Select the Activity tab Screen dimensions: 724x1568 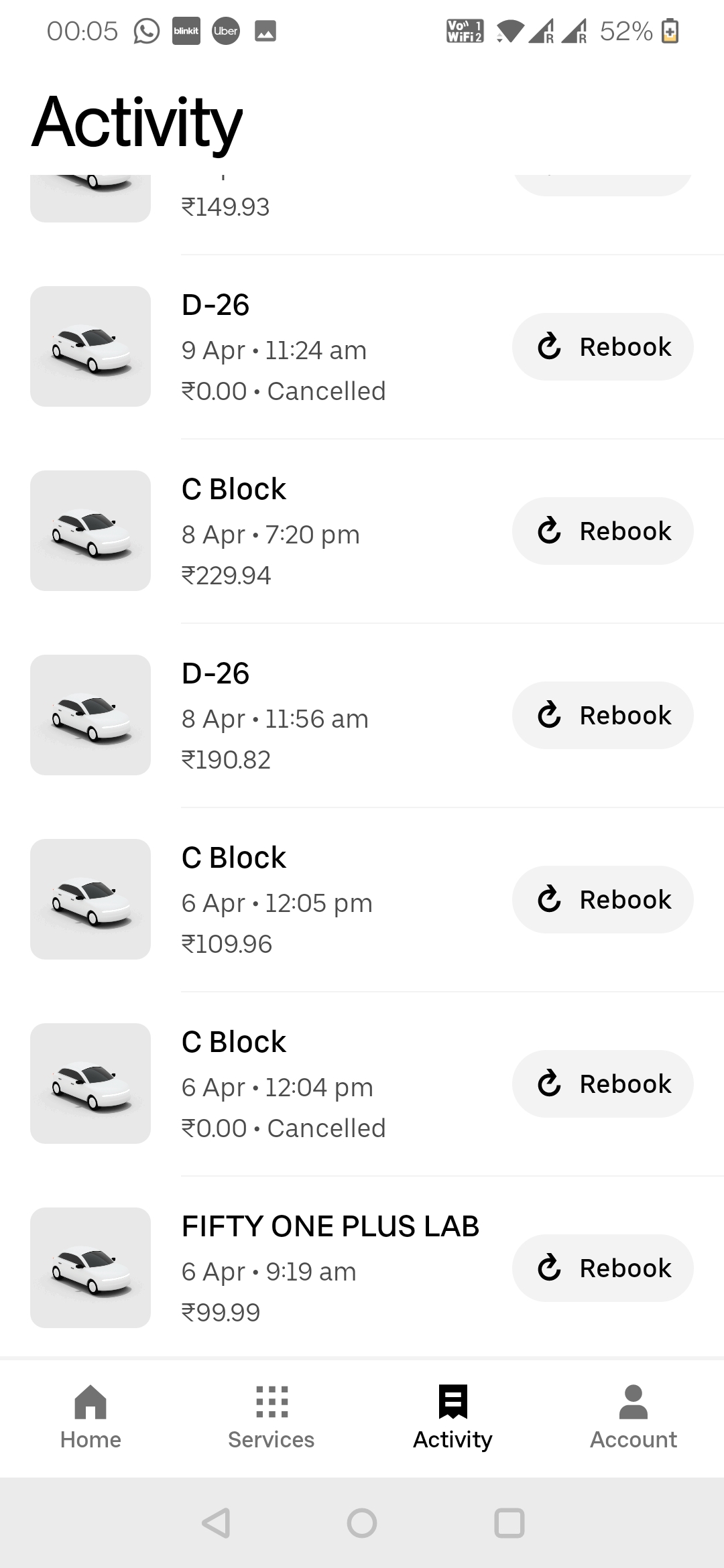pyautogui.click(x=452, y=1418)
